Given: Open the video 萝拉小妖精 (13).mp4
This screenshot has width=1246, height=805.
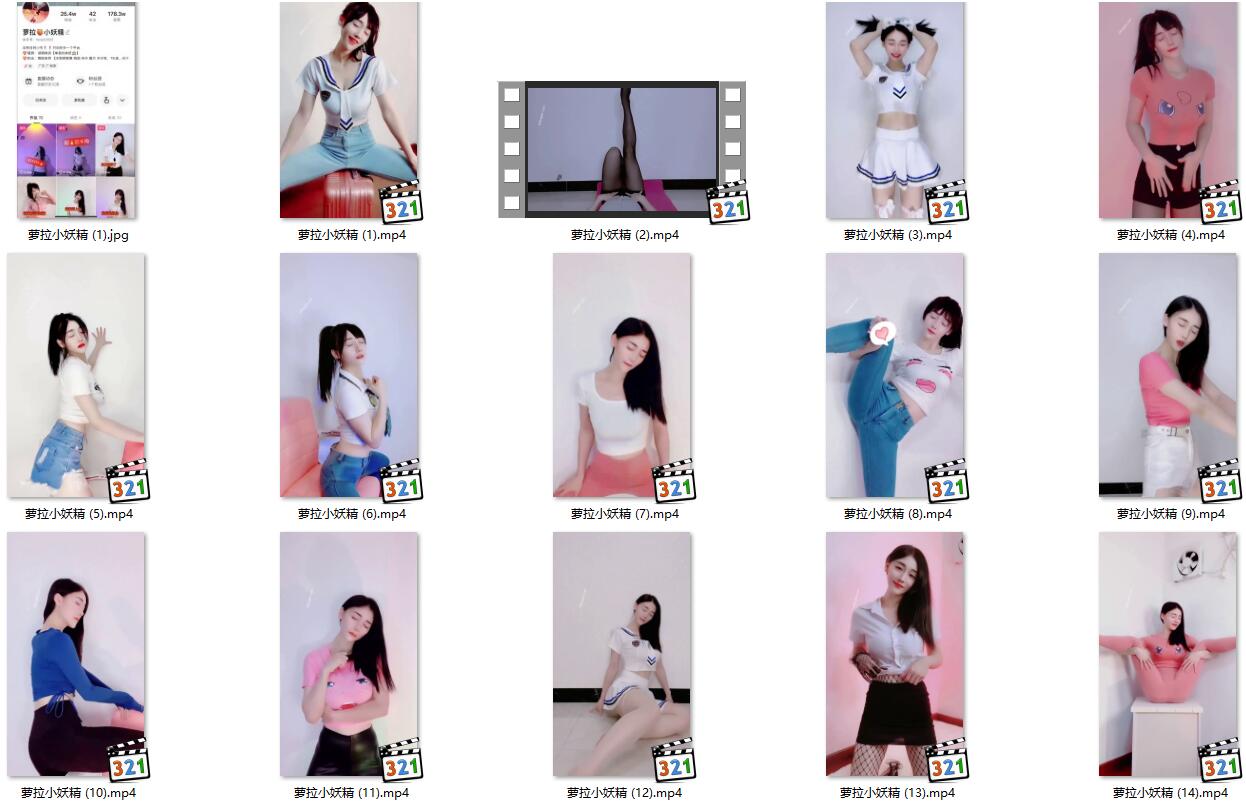Looking at the screenshot, I should coord(895,654).
